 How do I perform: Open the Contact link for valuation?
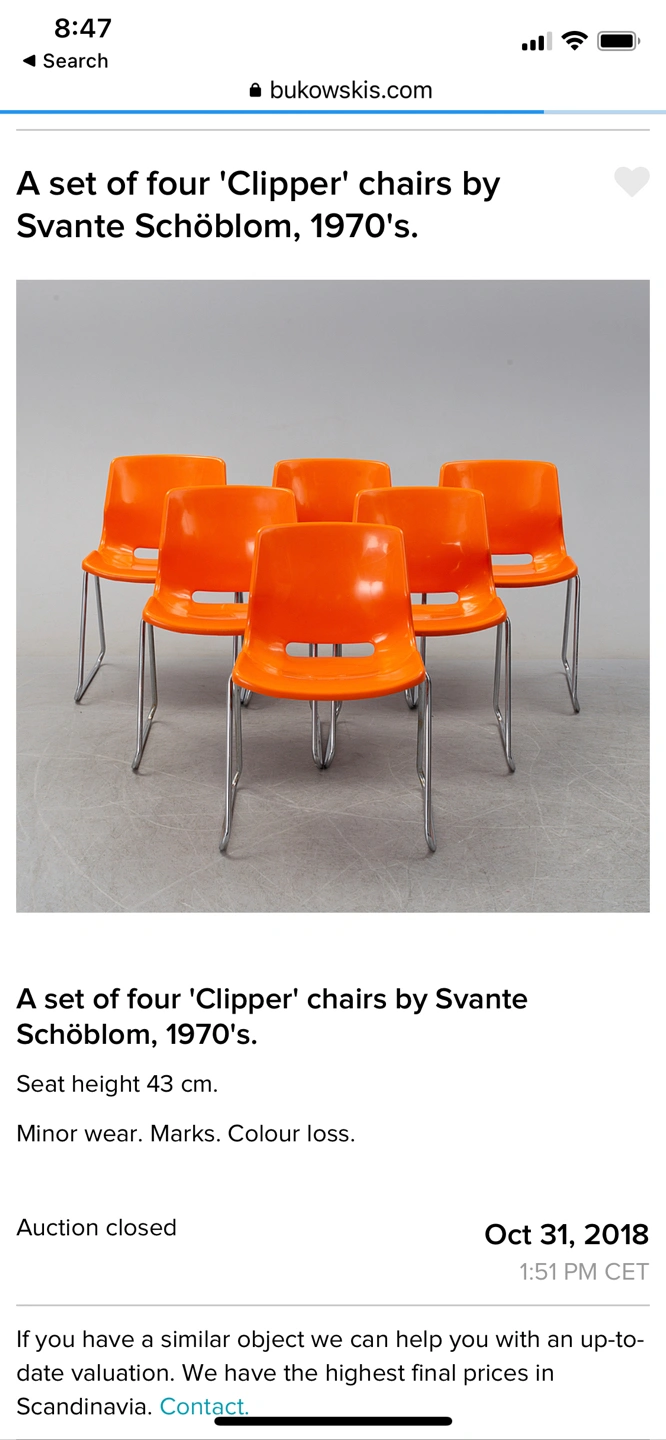point(203,1406)
